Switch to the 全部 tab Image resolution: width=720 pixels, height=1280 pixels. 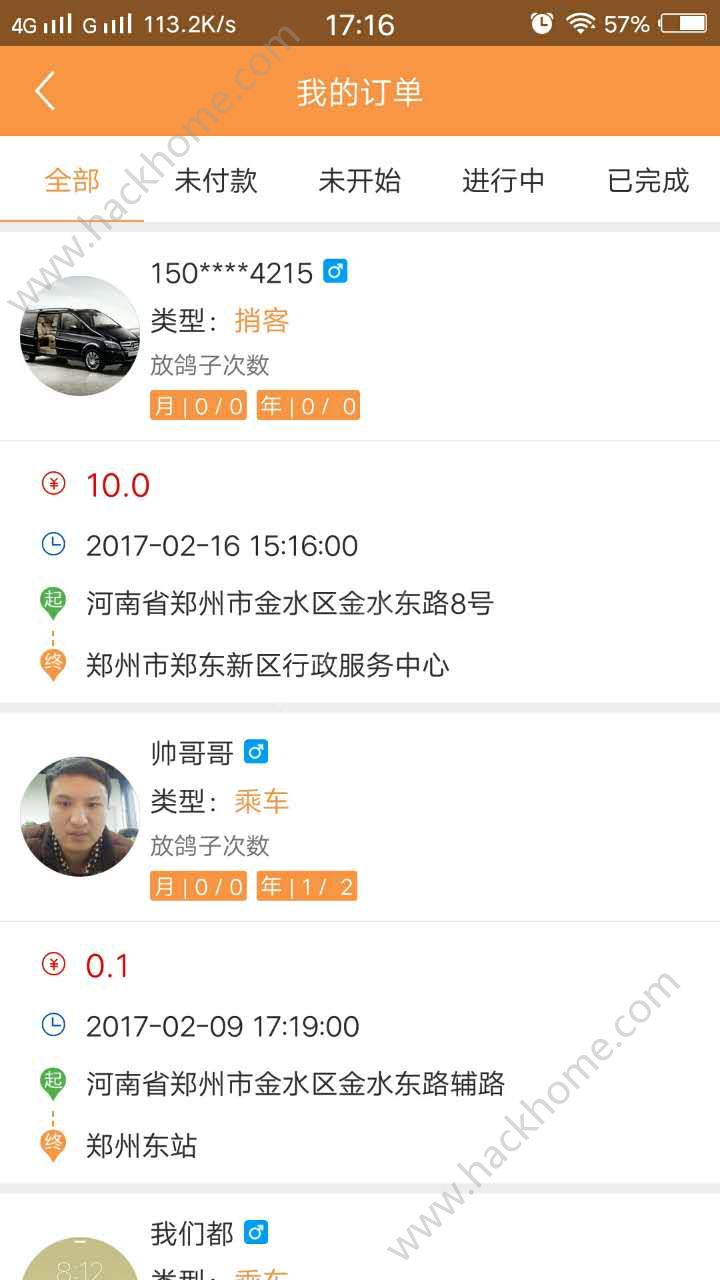tap(72, 181)
